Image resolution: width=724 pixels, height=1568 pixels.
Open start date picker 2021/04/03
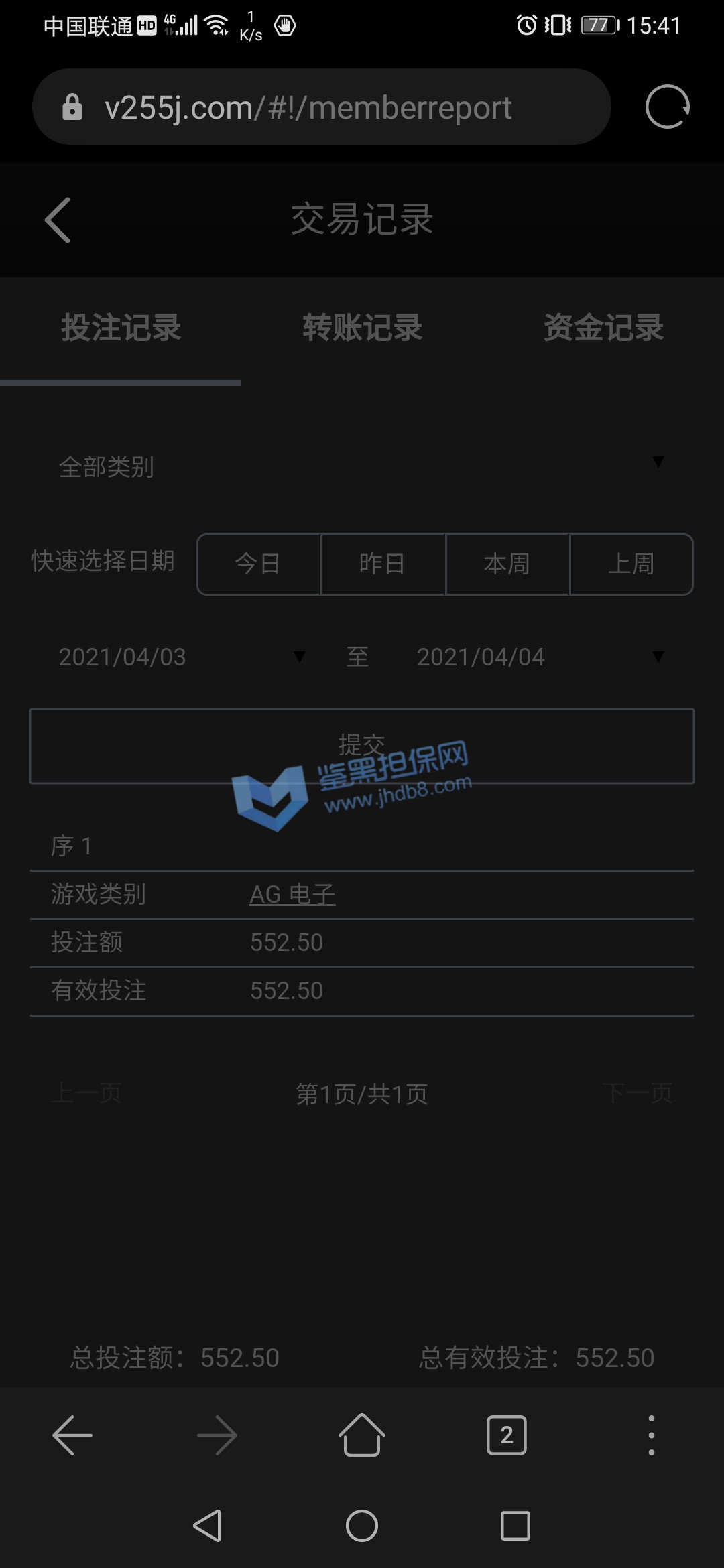(x=181, y=657)
